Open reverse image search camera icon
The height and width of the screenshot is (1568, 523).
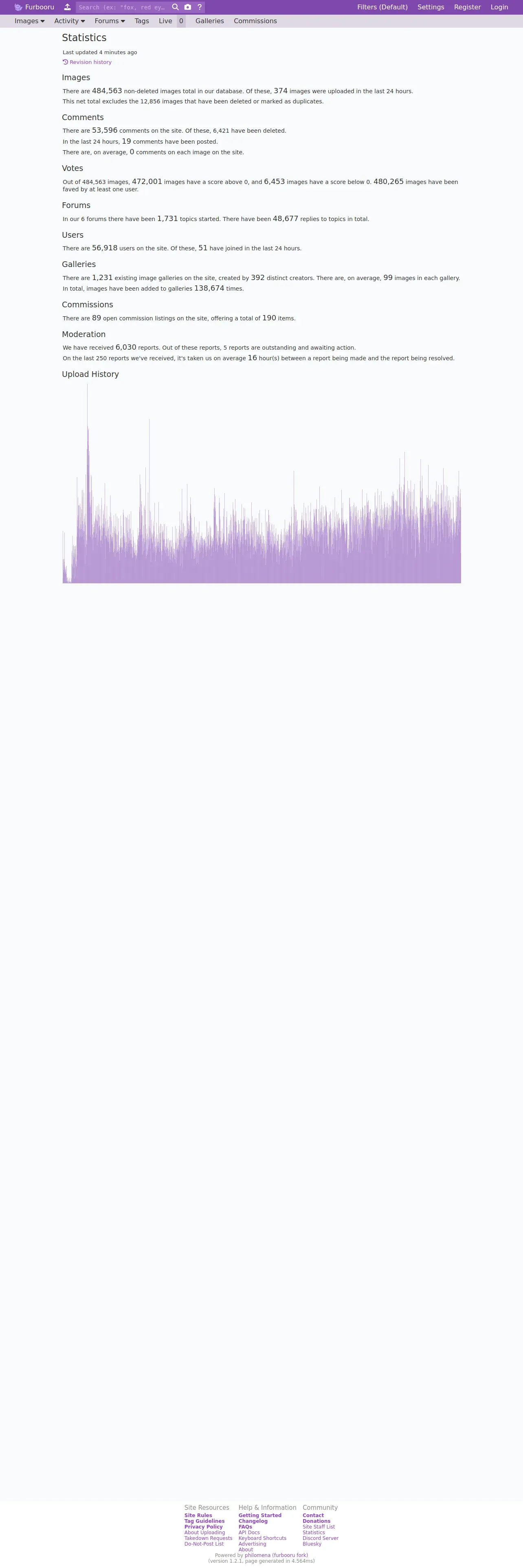(187, 7)
